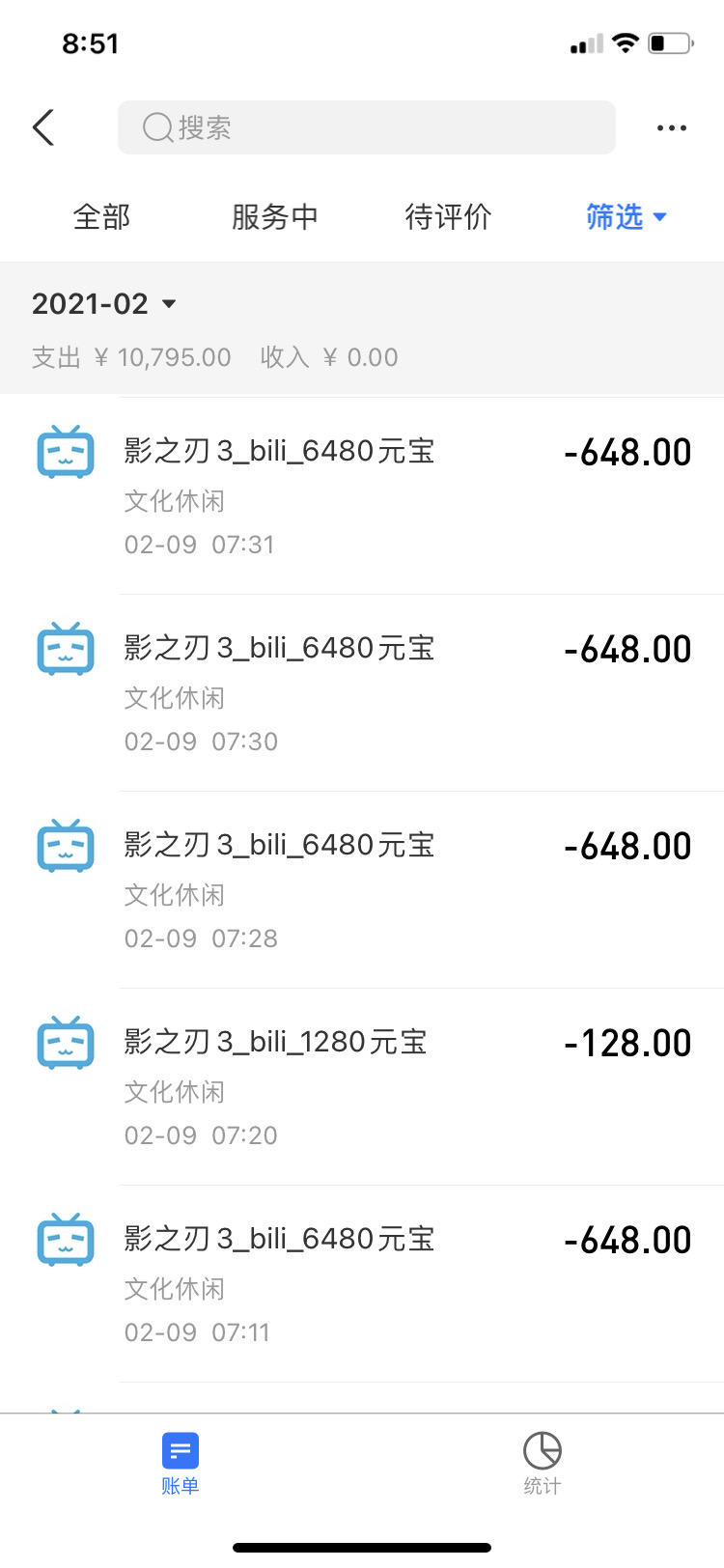Tap the 搜索 search field
The image size is (724, 1568).
click(x=367, y=127)
